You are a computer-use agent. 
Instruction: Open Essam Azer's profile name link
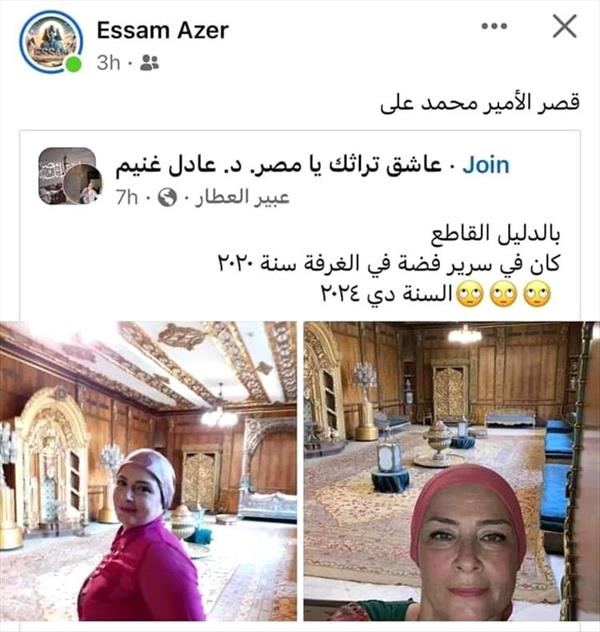162,30
